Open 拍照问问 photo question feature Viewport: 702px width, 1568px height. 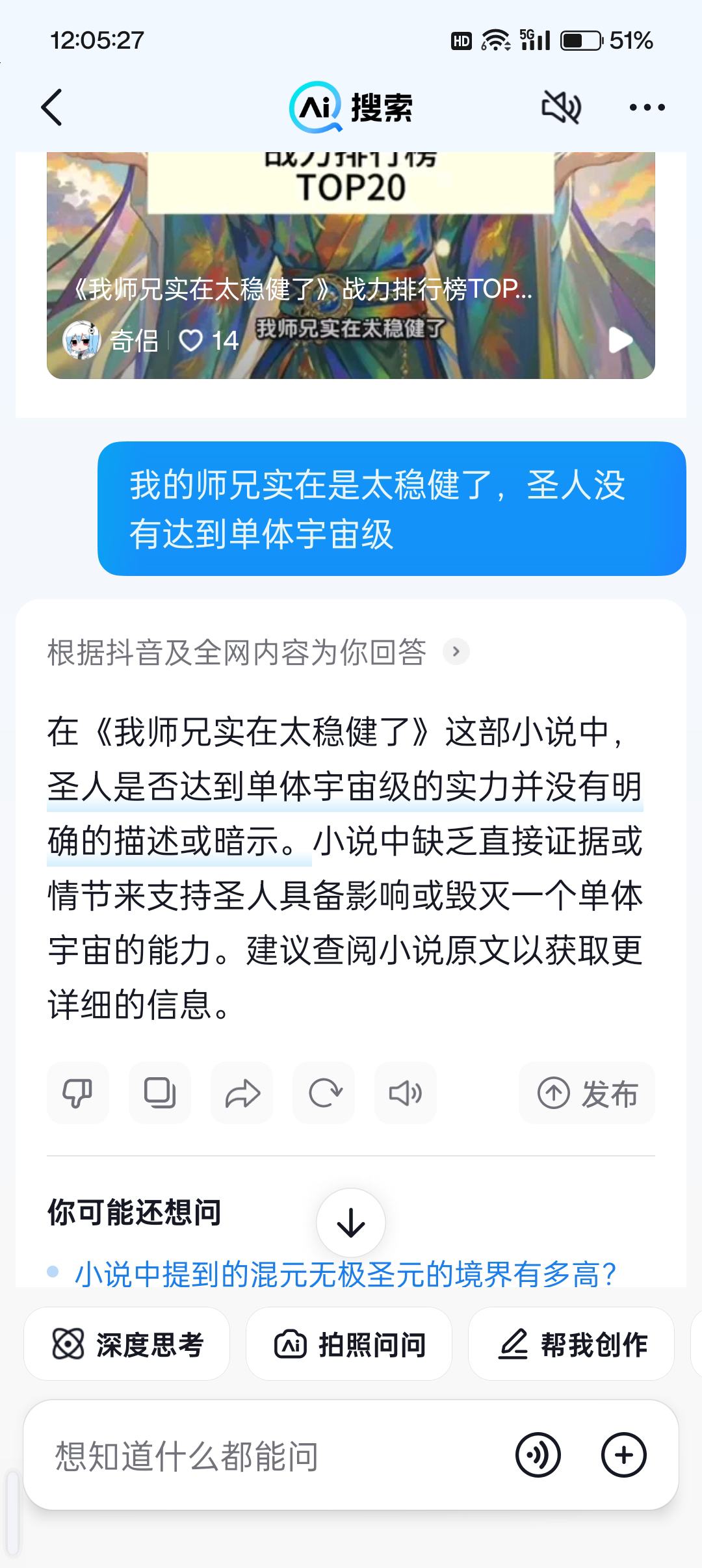[x=349, y=1344]
